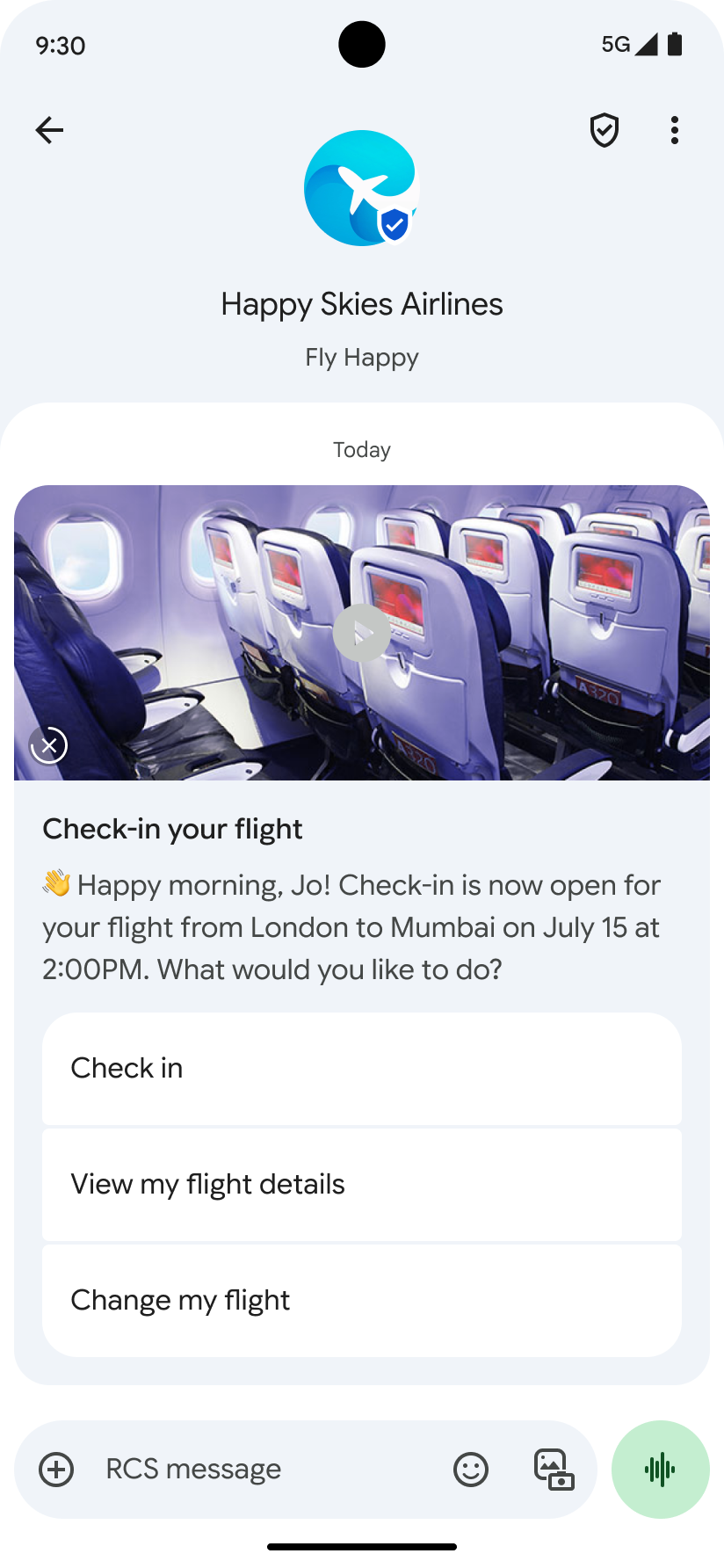Select Change my flight
Viewport: 724px width, 1568px height.
[x=361, y=1300]
